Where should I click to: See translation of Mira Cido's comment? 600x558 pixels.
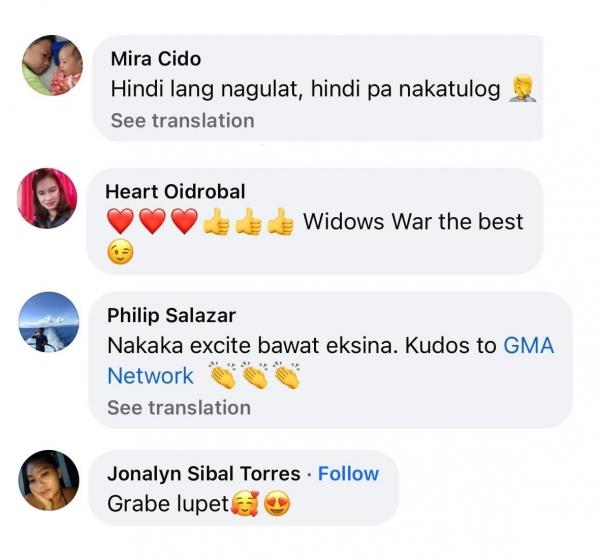point(182,120)
